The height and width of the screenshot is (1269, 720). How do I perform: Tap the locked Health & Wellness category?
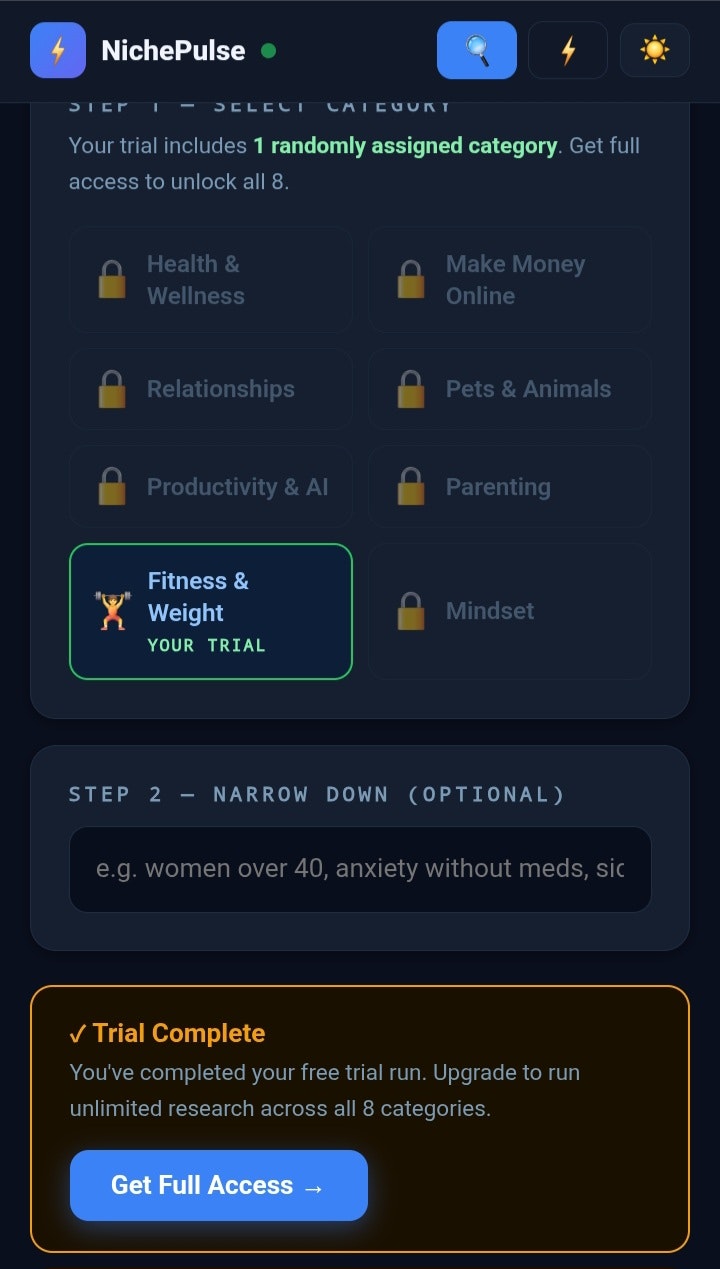pos(211,280)
